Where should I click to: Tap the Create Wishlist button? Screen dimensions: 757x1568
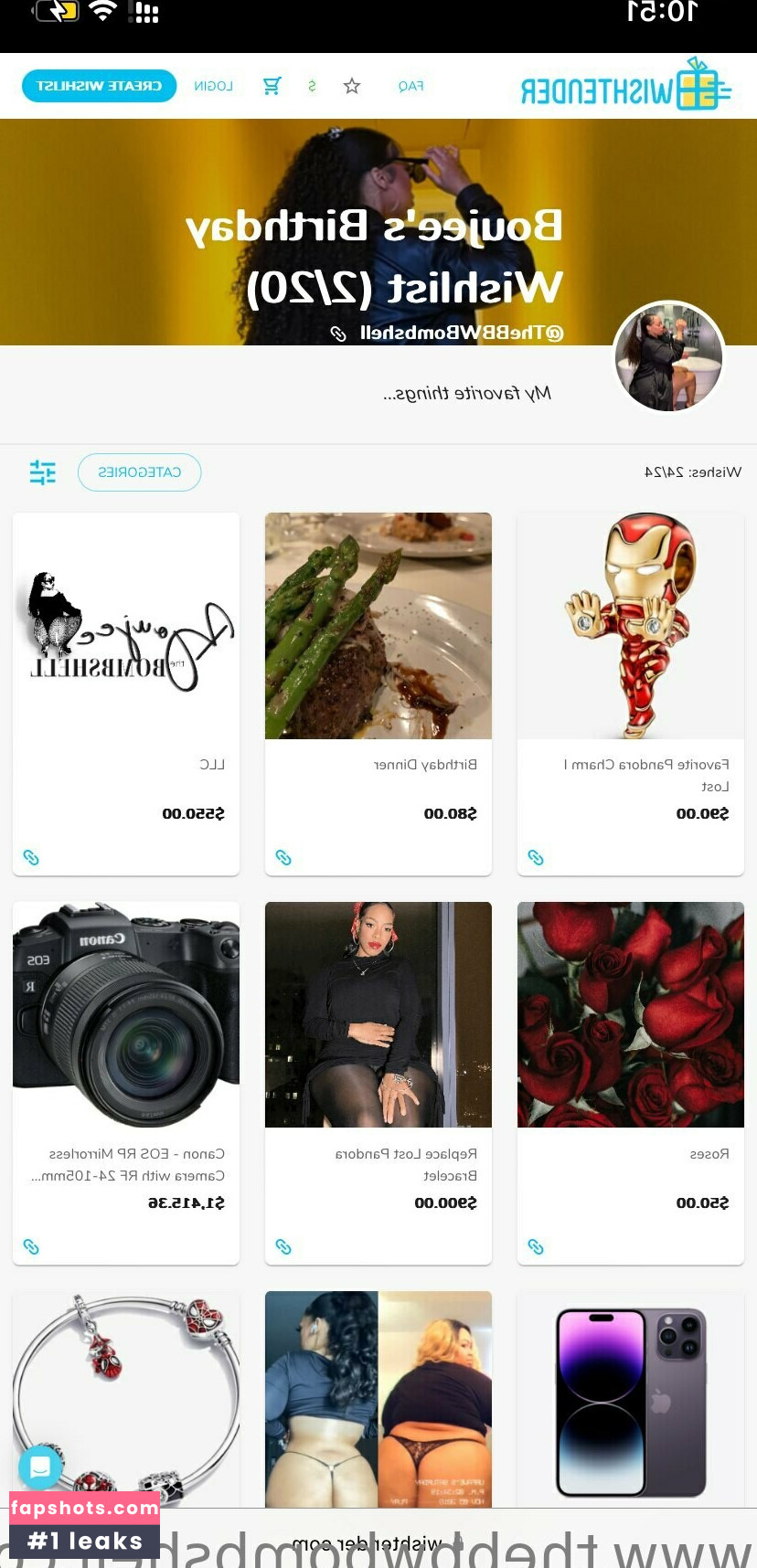[99, 86]
